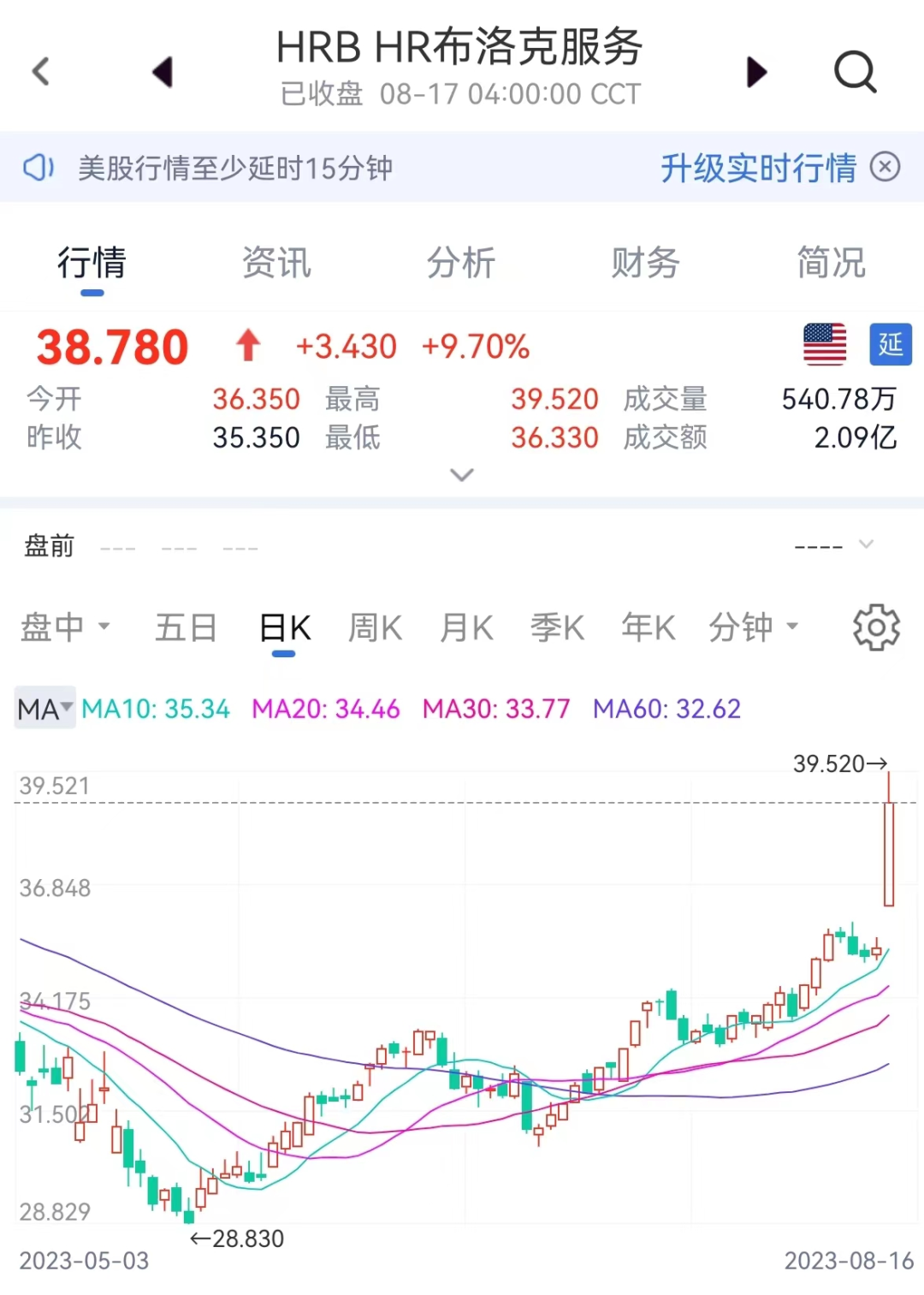Viewport: 924px width, 1295px height.
Task: Switch to the next stock
Action: (x=755, y=72)
